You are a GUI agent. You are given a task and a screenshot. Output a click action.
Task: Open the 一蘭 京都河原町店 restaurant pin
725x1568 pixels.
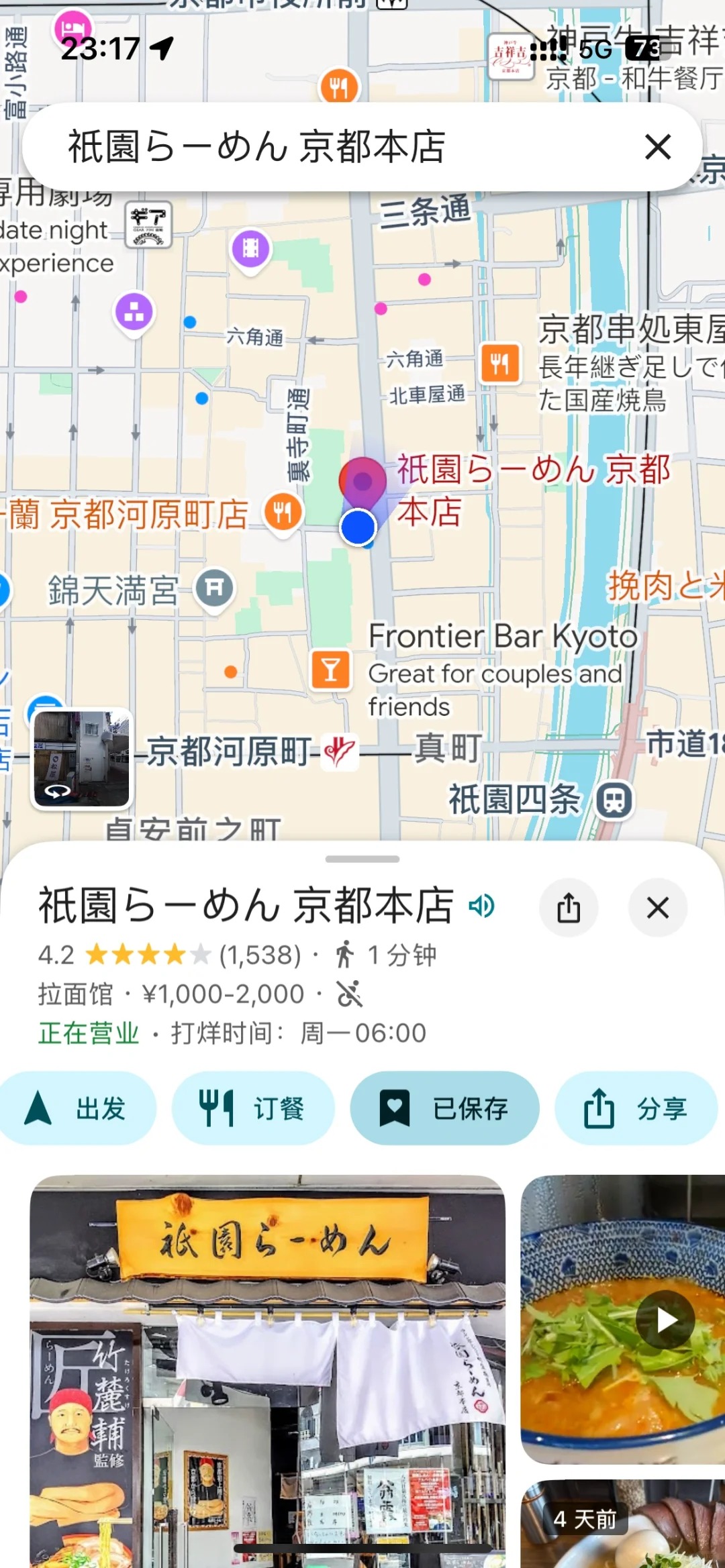pos(283,513)
